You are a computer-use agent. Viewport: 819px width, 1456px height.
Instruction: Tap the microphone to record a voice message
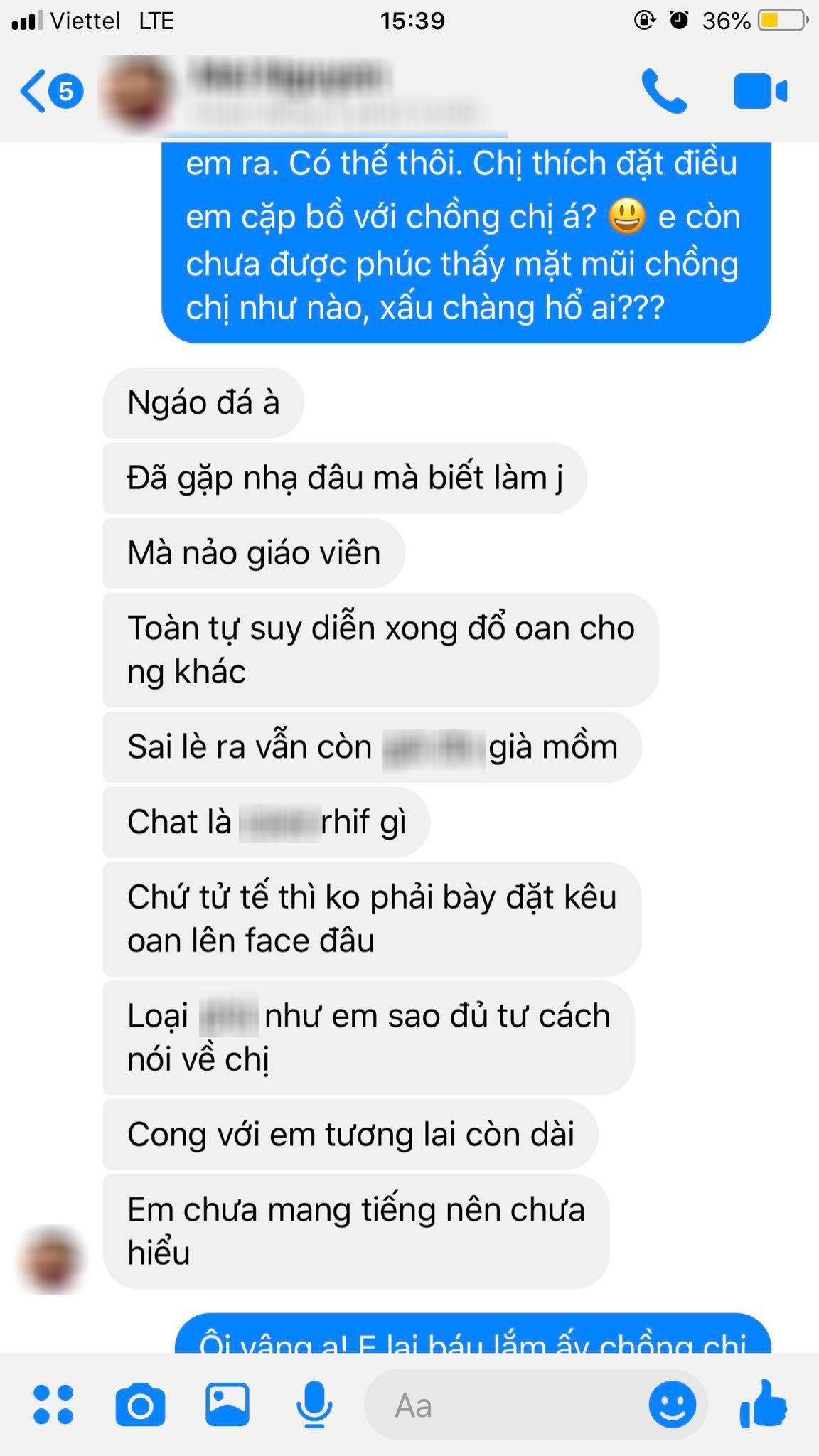(x=314, y=1405)
